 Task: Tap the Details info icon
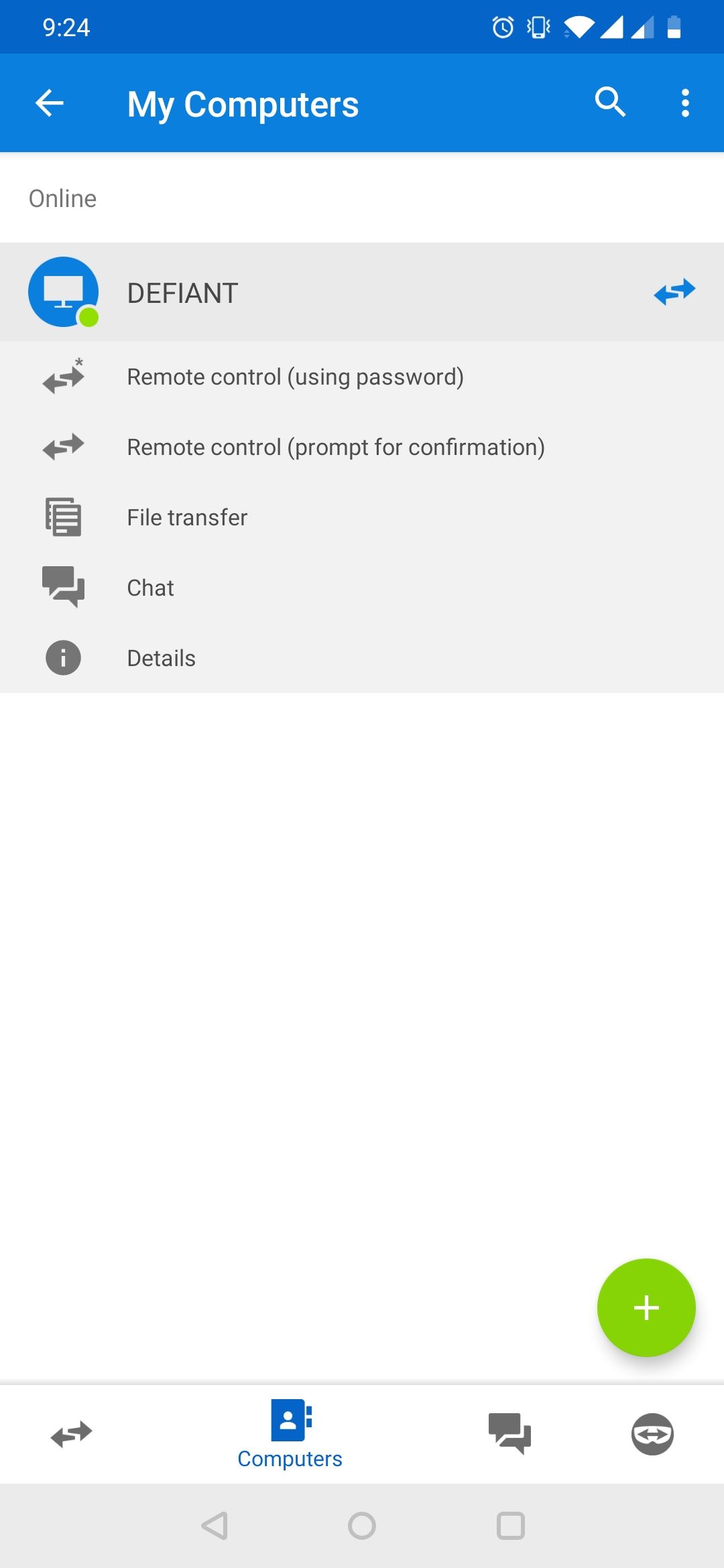pyautogui.click(x=62, y=657)
